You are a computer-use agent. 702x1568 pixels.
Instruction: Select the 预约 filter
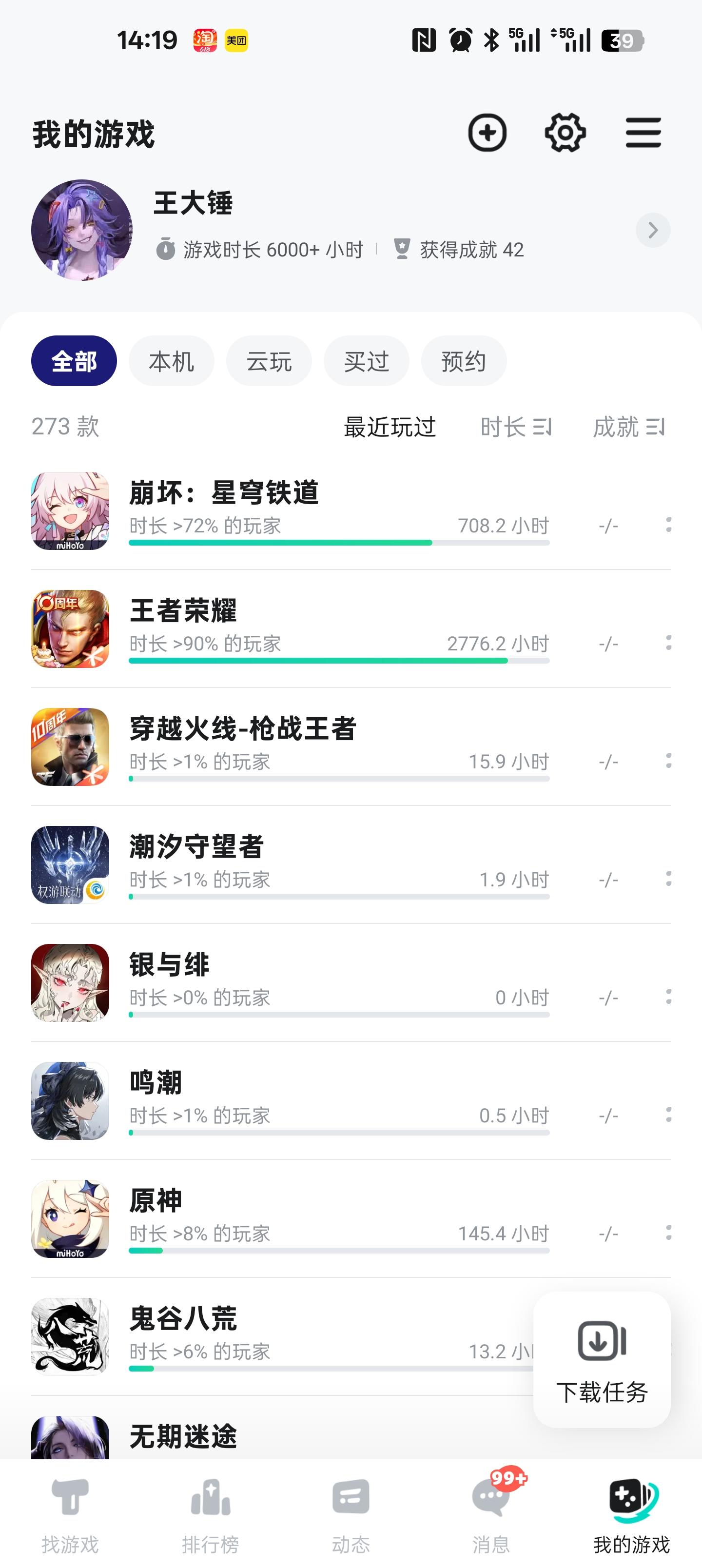click(x=464, y=360)
